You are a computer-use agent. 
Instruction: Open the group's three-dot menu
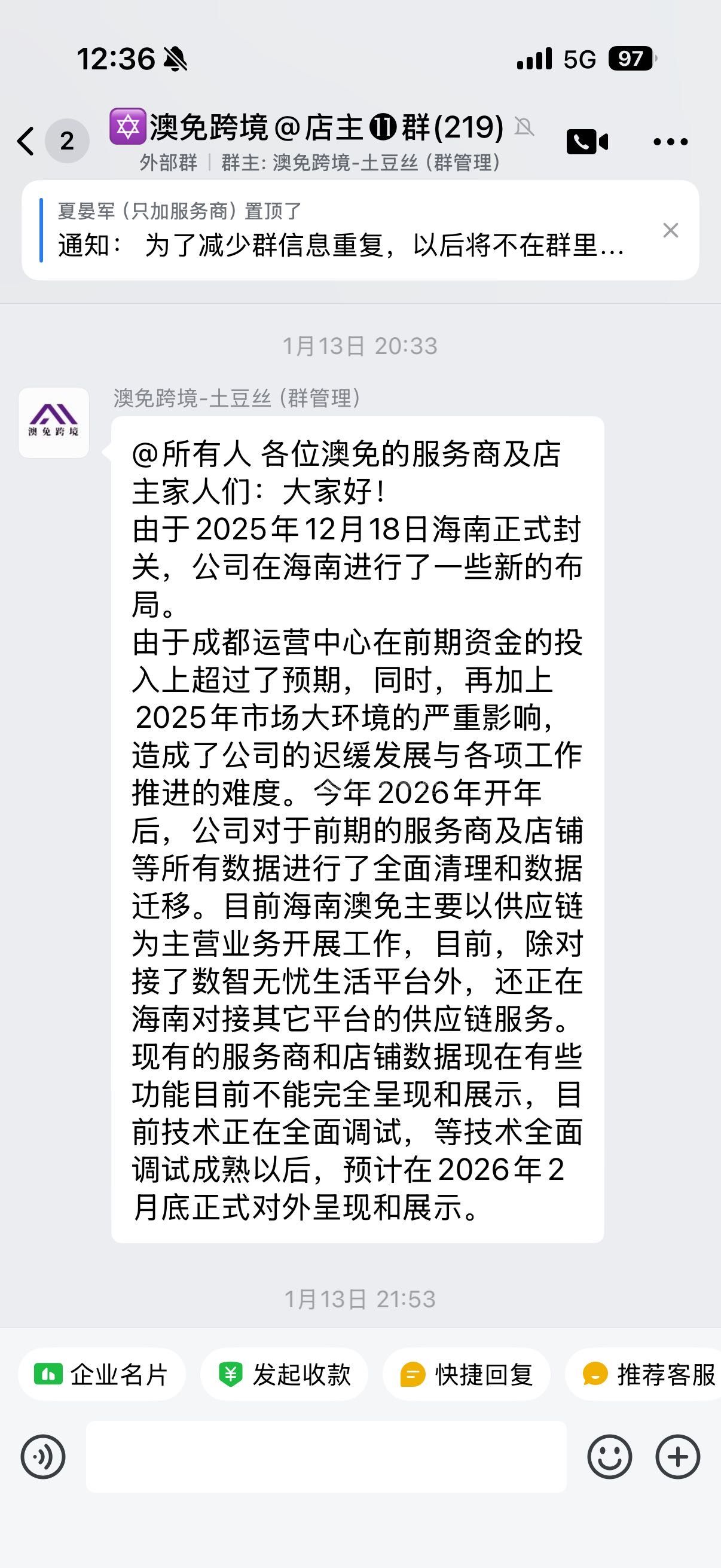point(670,141)
